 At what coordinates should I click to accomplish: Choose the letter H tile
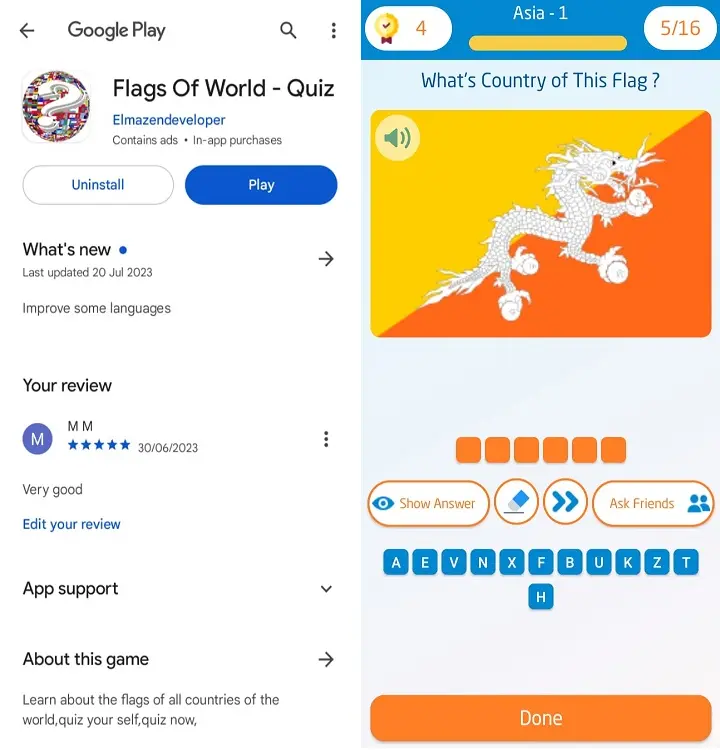pos(541,598)
